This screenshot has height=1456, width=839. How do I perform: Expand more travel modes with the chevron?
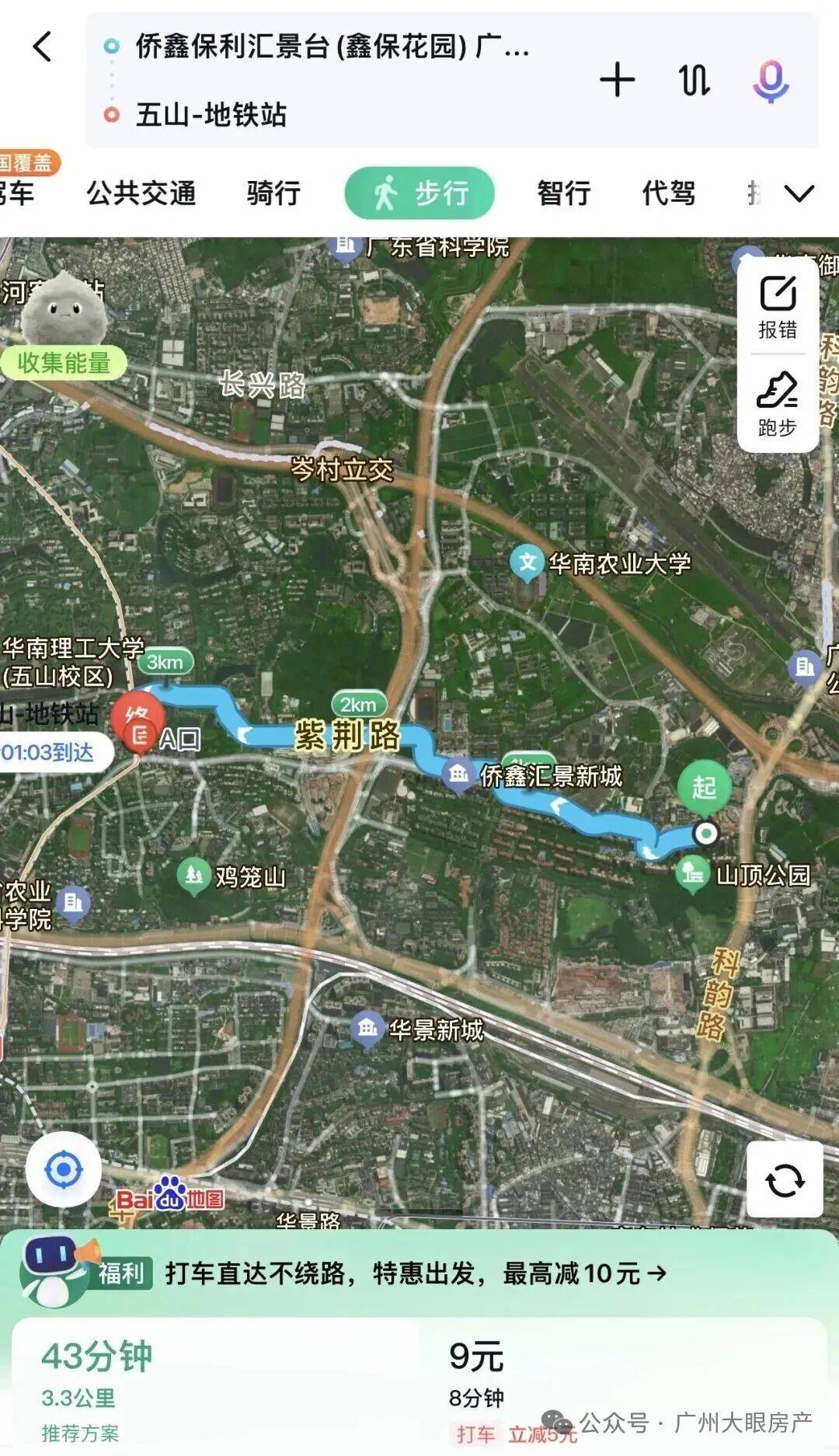799,193
